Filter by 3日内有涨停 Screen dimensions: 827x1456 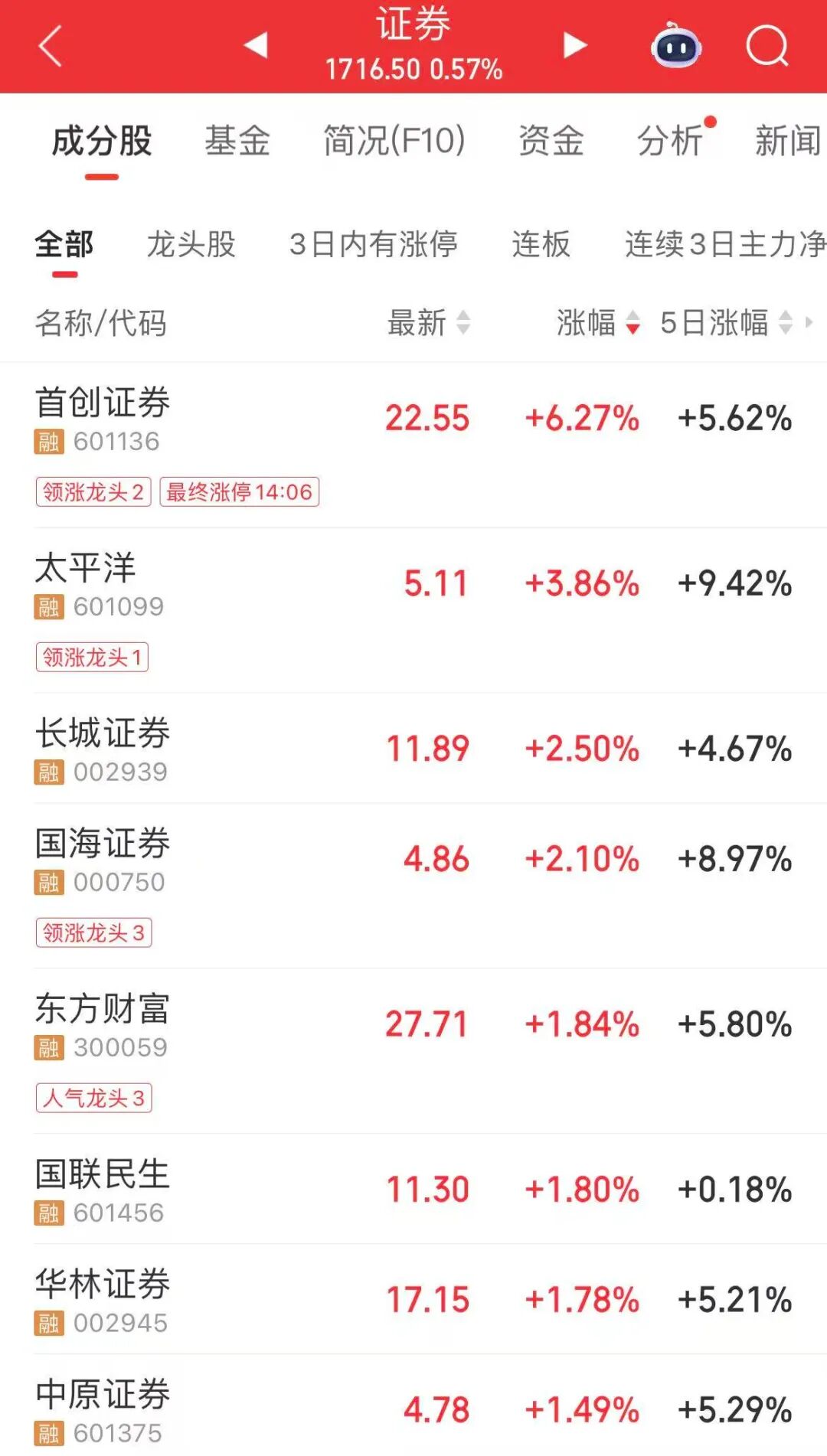(373, 245)
